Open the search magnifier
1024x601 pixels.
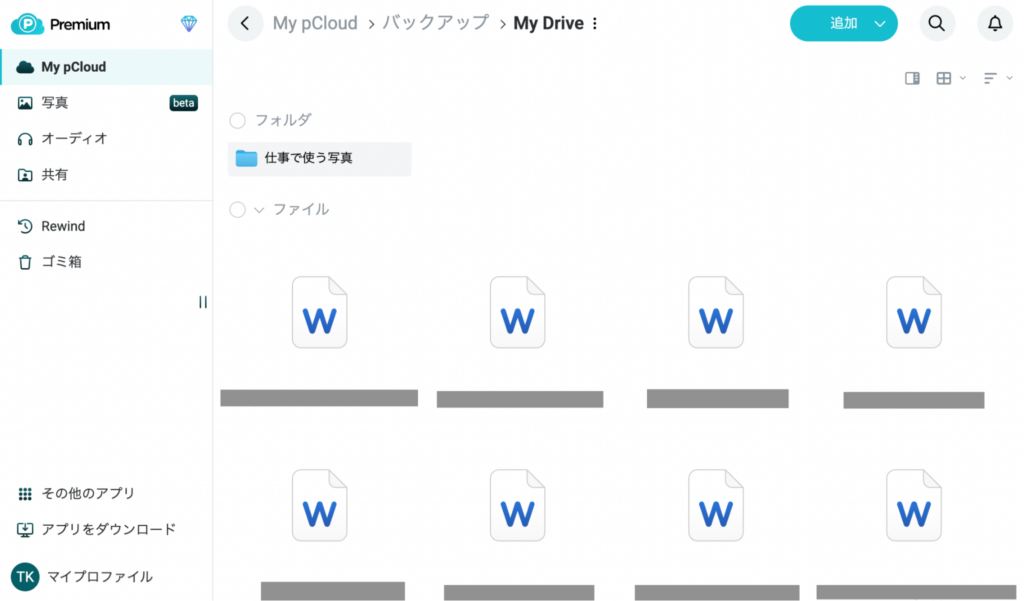tap(937, 23)
